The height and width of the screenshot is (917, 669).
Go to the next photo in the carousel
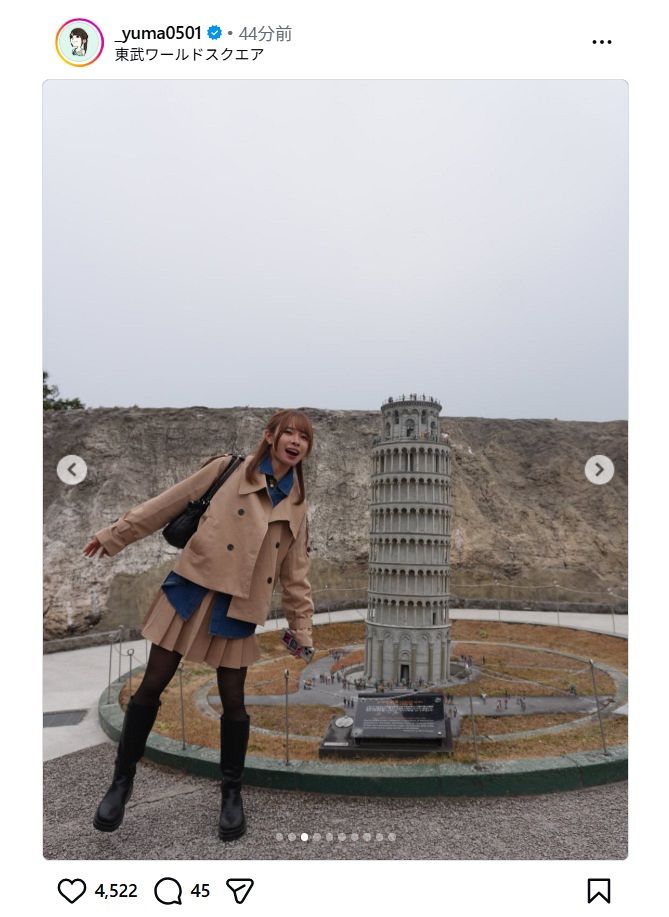(599, 469)
